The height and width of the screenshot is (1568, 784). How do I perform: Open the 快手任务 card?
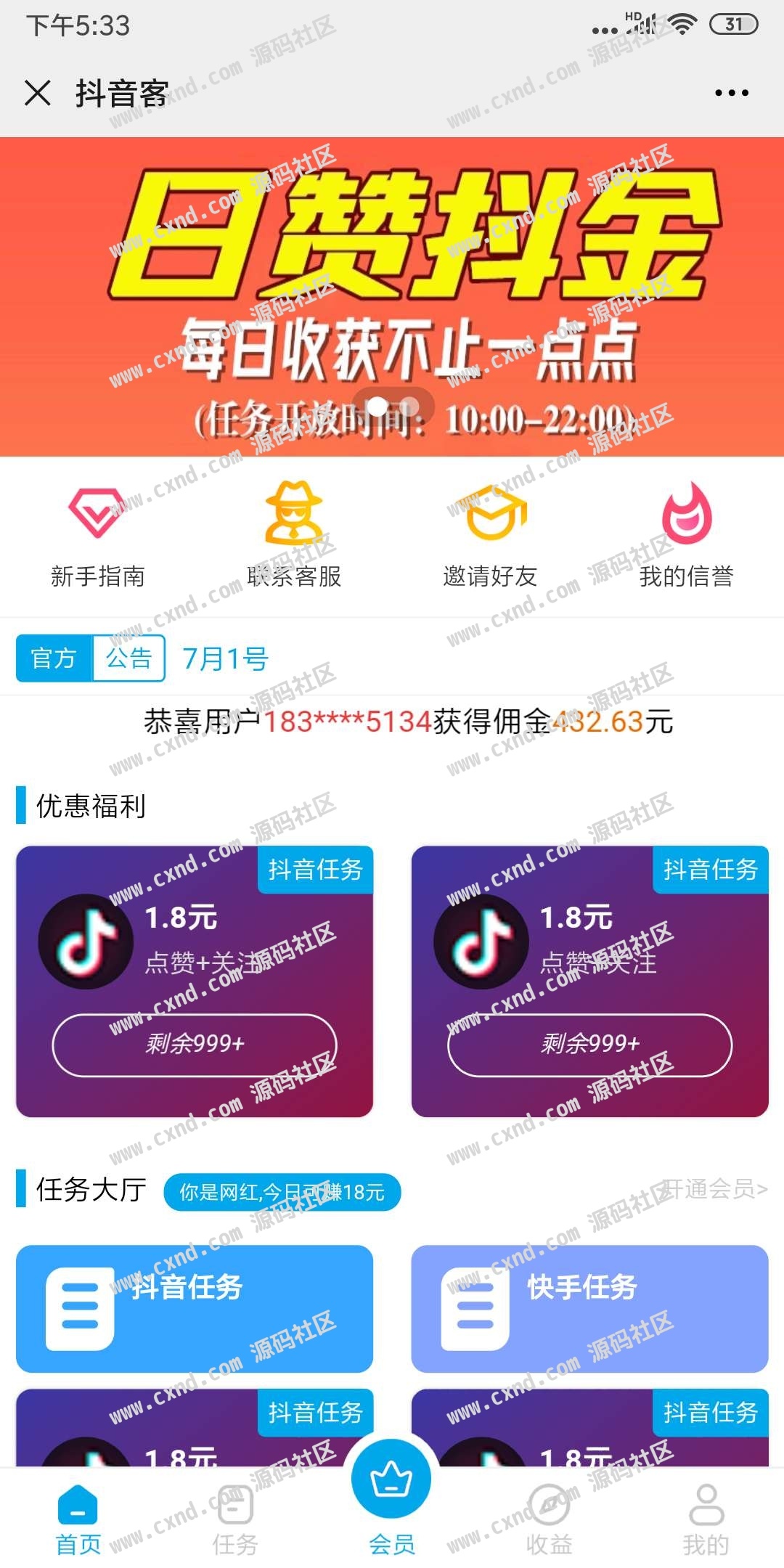(589, 1308)
